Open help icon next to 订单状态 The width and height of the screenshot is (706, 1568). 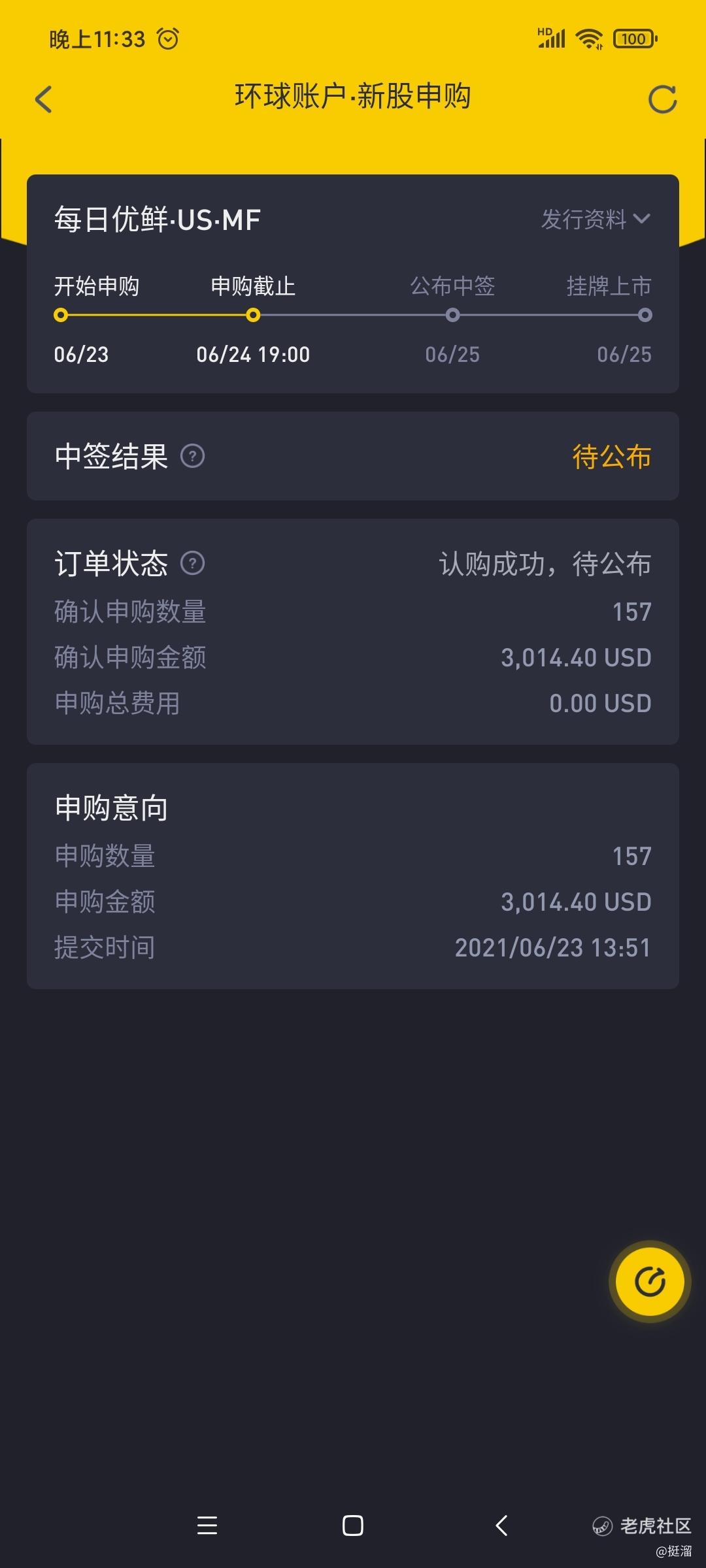pyautogui.click(x=192, y=563)
